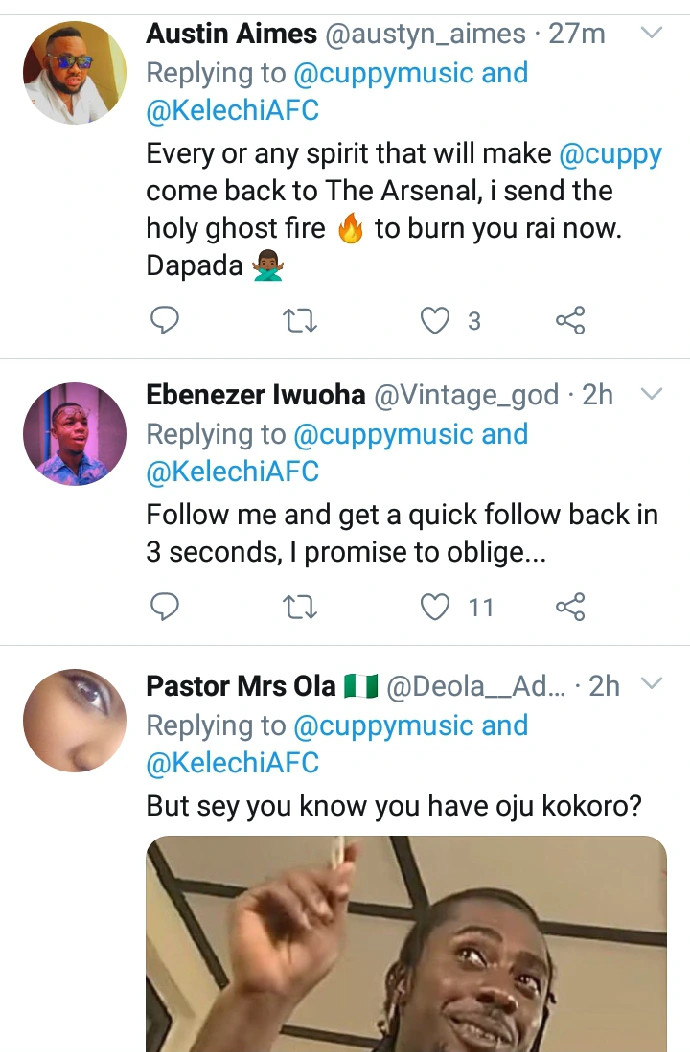690x1052 pixels.
Task: Like Austin Aimes' tweet
Action: point(435,320)
